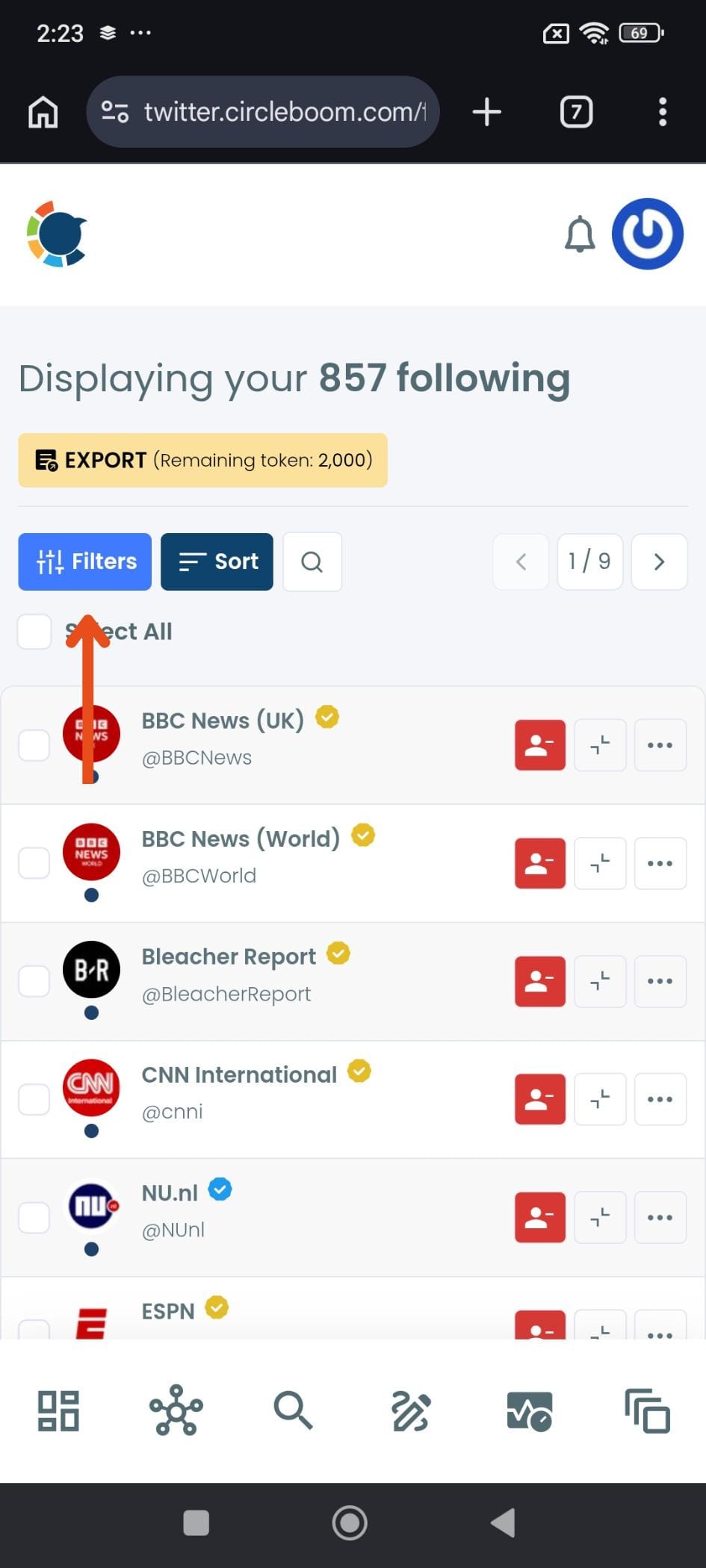Check the Select All checkbox
Screen dimensions: 706x1568
coord(34,632)
